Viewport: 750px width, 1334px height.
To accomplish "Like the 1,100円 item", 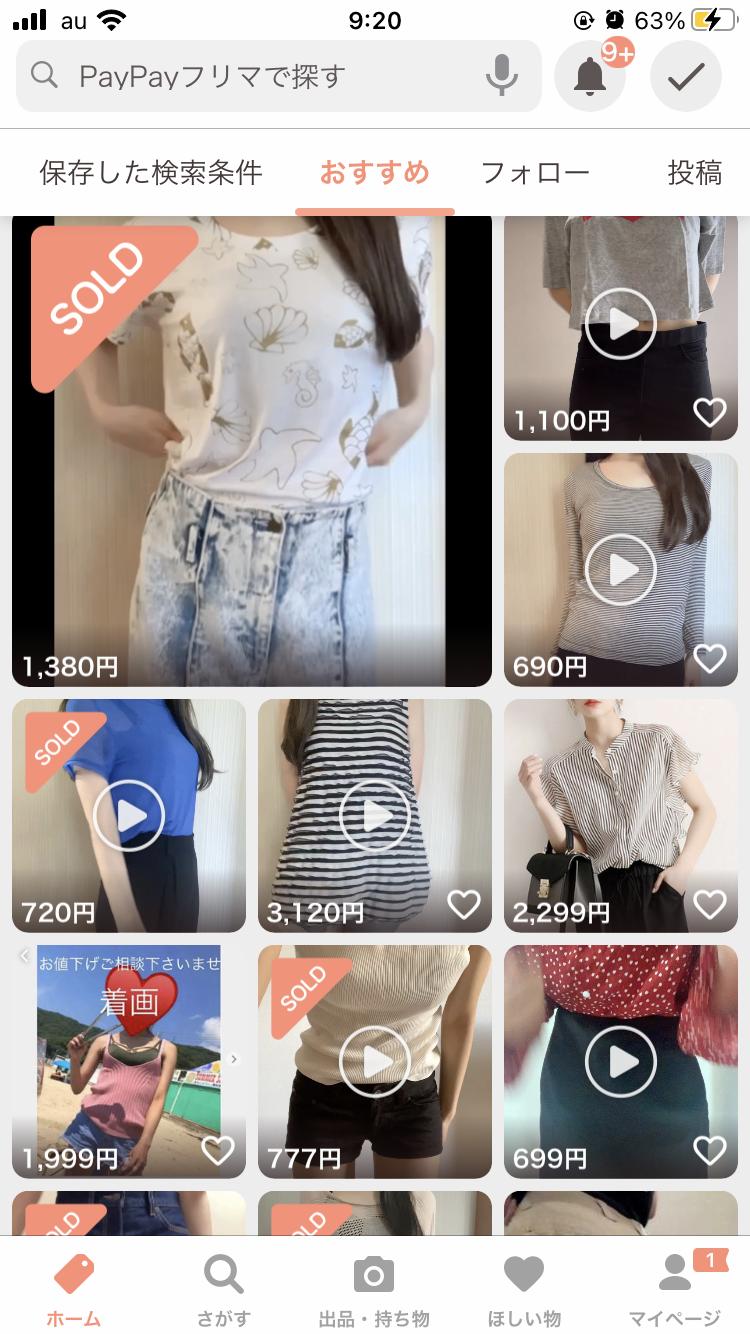I will 710,412.
